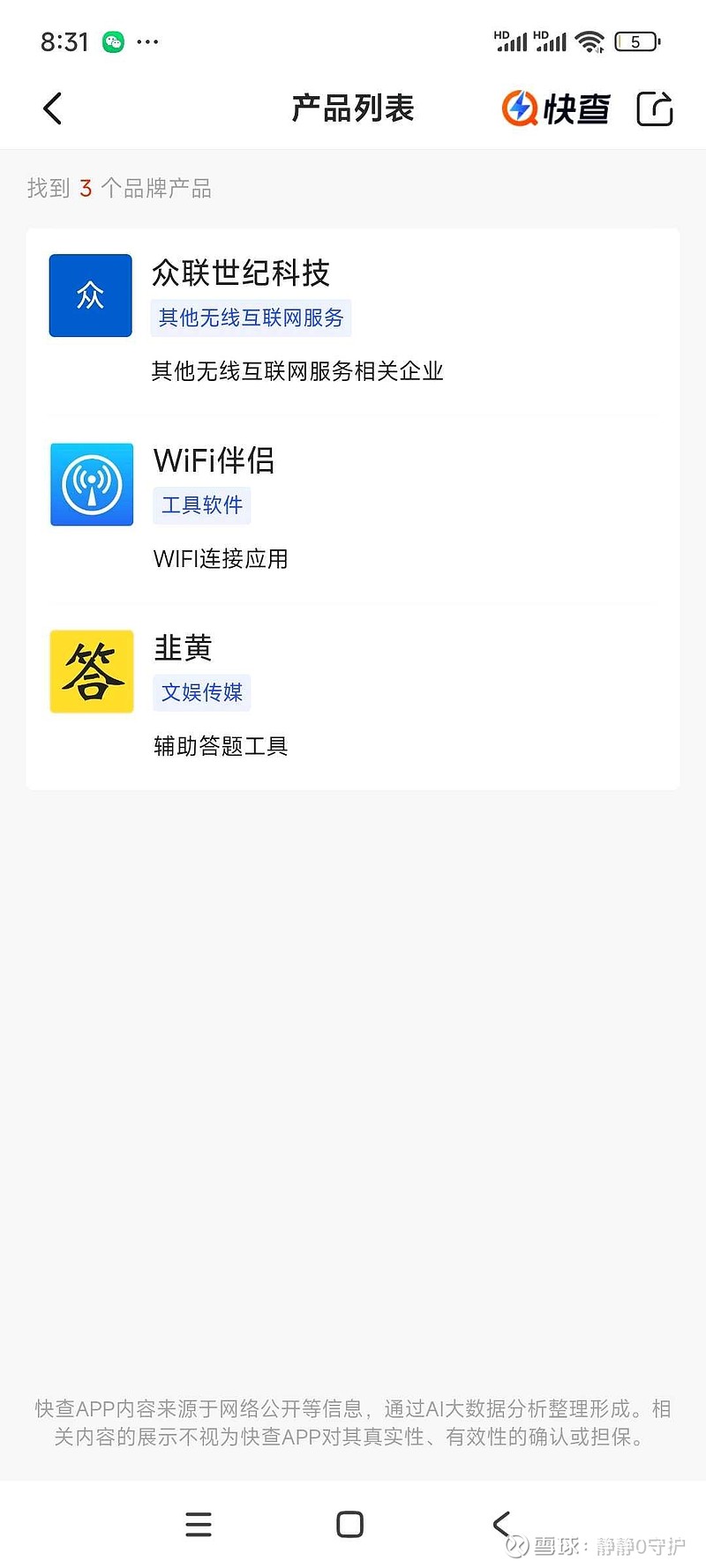Viewport: 706px width, 1568px height.
Task: Open the share icon at top right
Action: [x=654, y=107]
